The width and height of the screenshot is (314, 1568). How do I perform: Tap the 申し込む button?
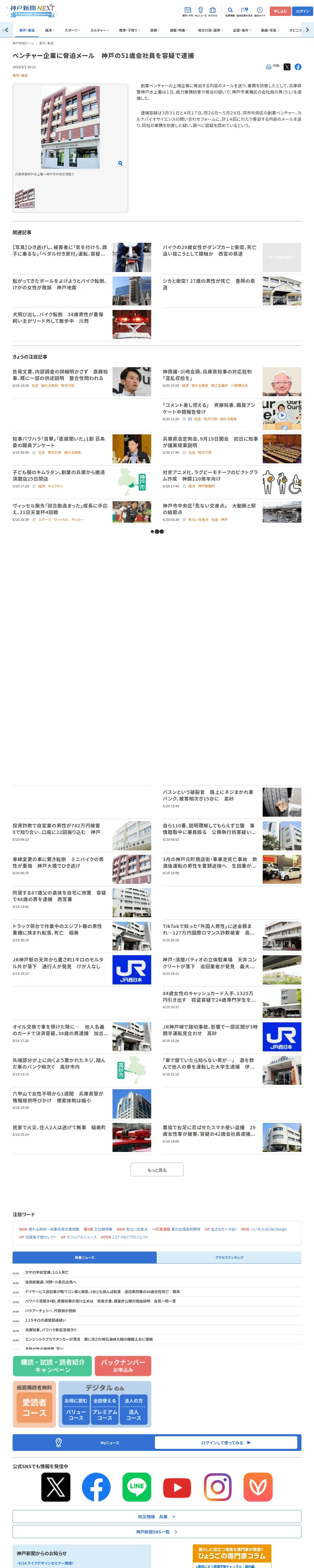point(280,11)
